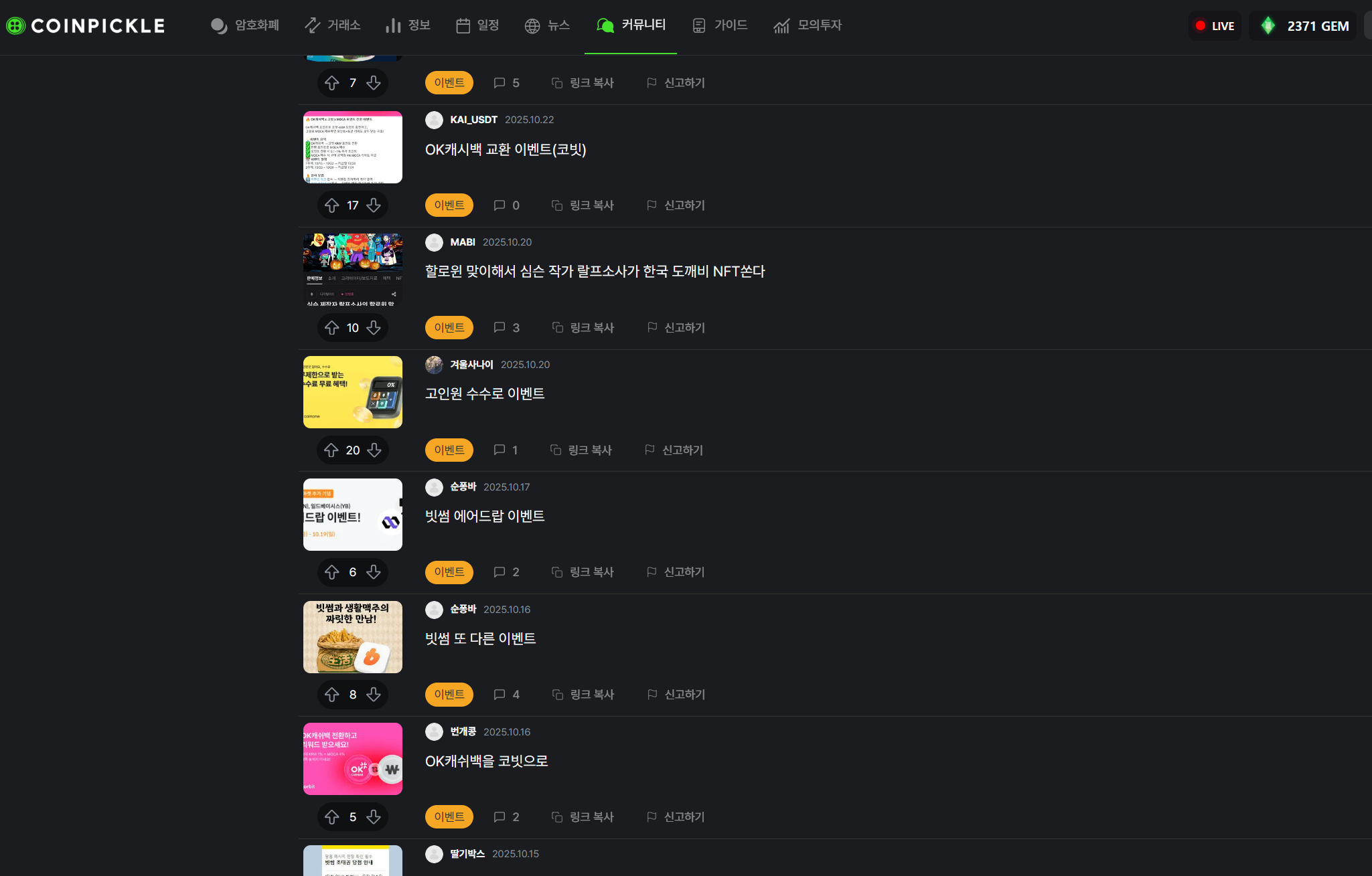Tap 이벤트 tag under 빗썸 에어드랍 이벤트
The image size is (1372, 876).
tap(449, 572)
